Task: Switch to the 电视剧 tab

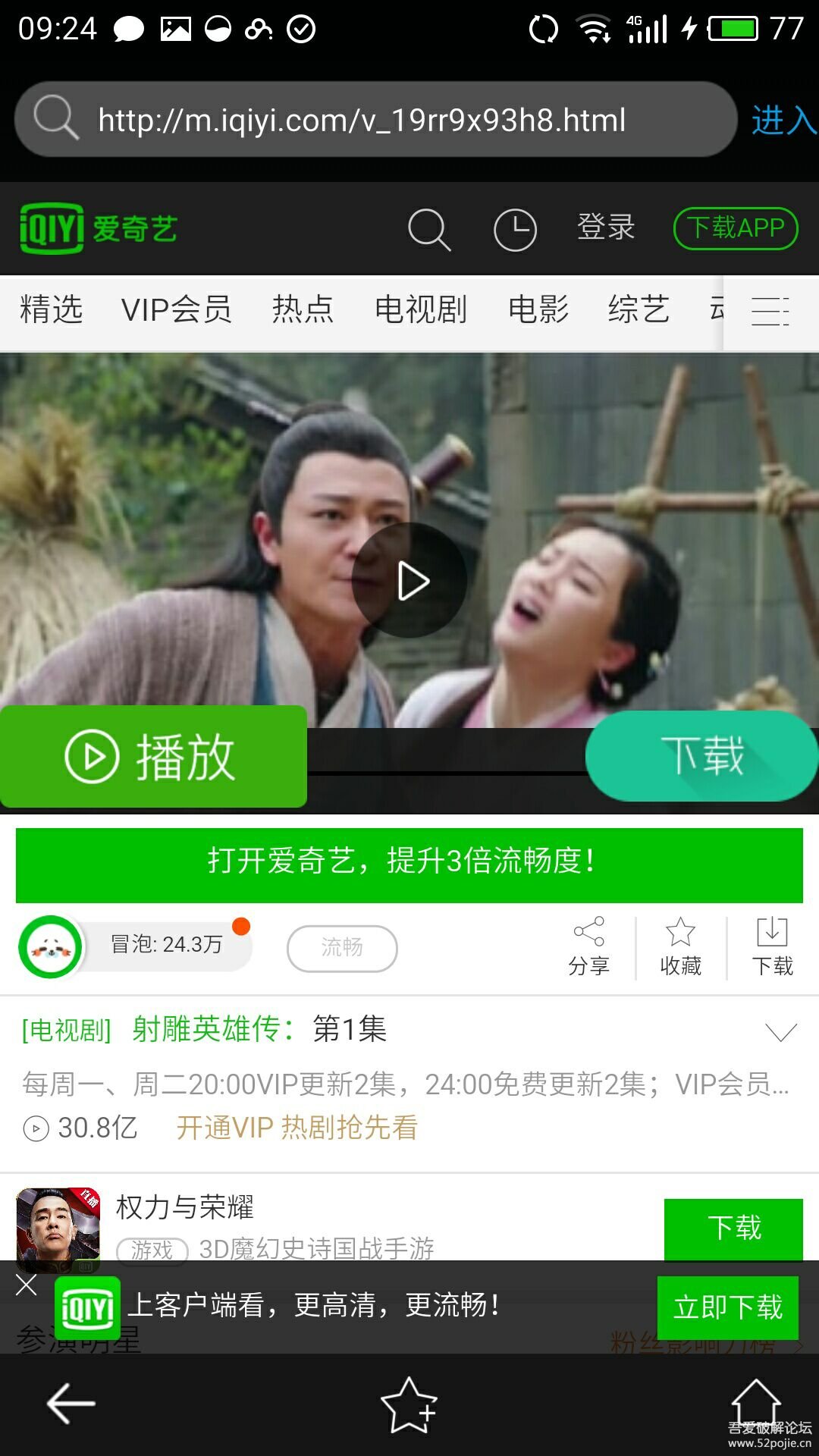Action: coord(421,309)
